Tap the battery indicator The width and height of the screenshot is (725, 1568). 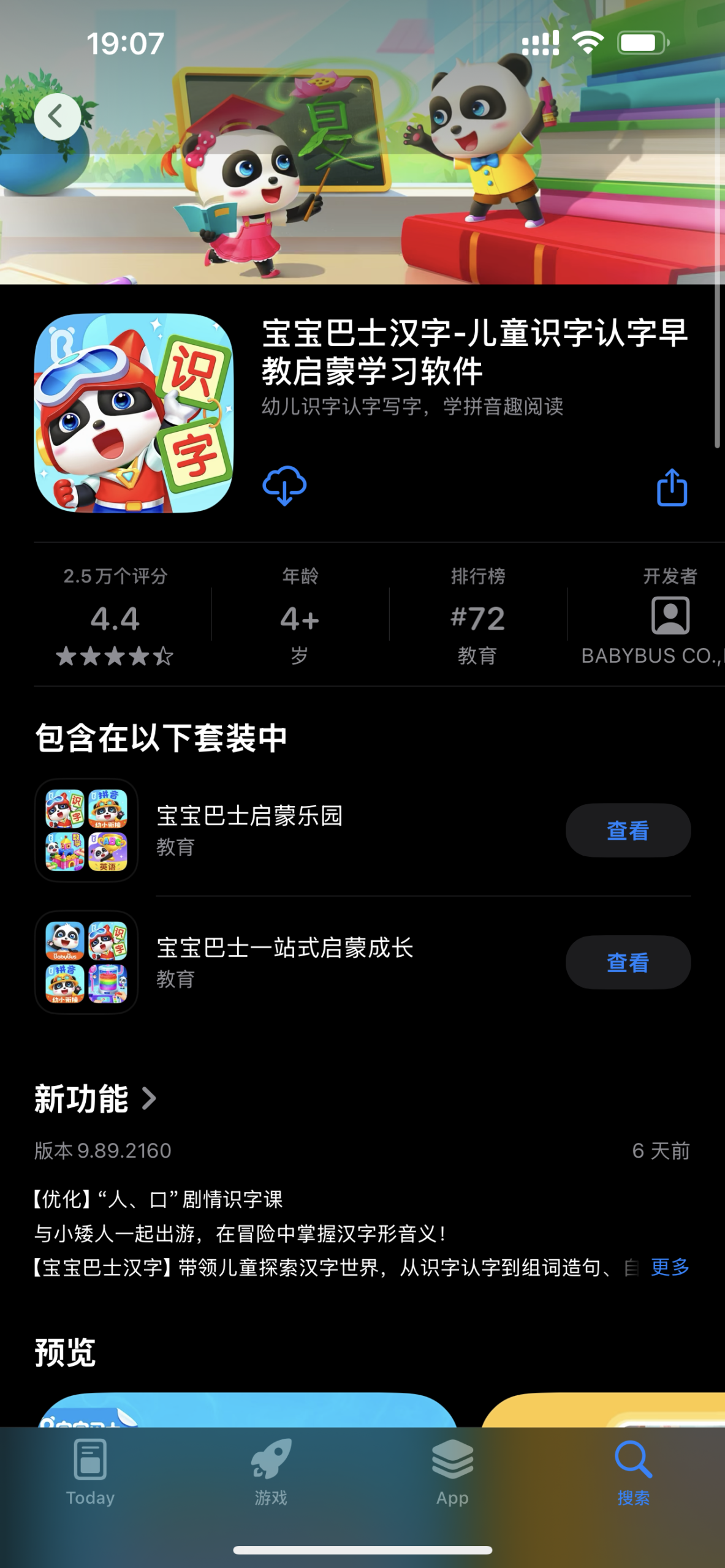coord(639,42)
